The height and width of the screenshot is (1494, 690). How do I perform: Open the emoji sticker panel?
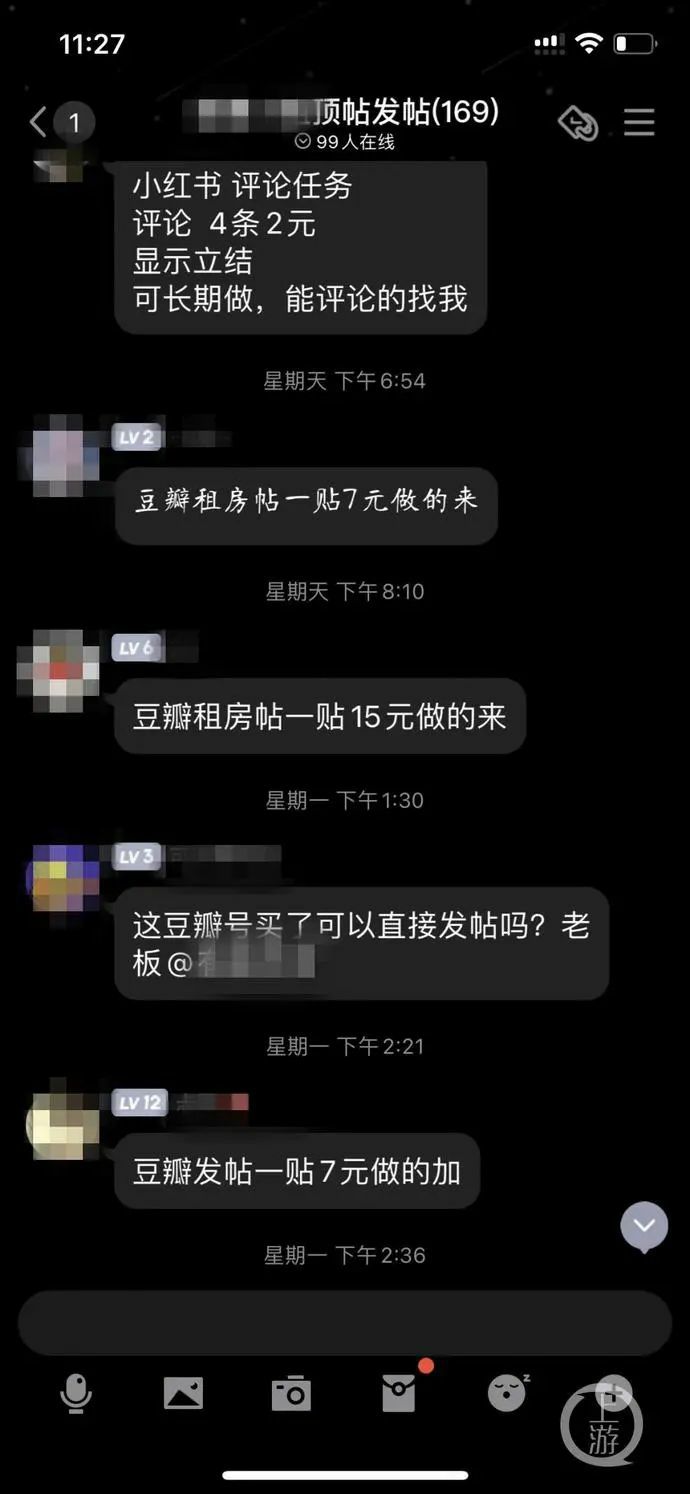tap(507, 1392)
